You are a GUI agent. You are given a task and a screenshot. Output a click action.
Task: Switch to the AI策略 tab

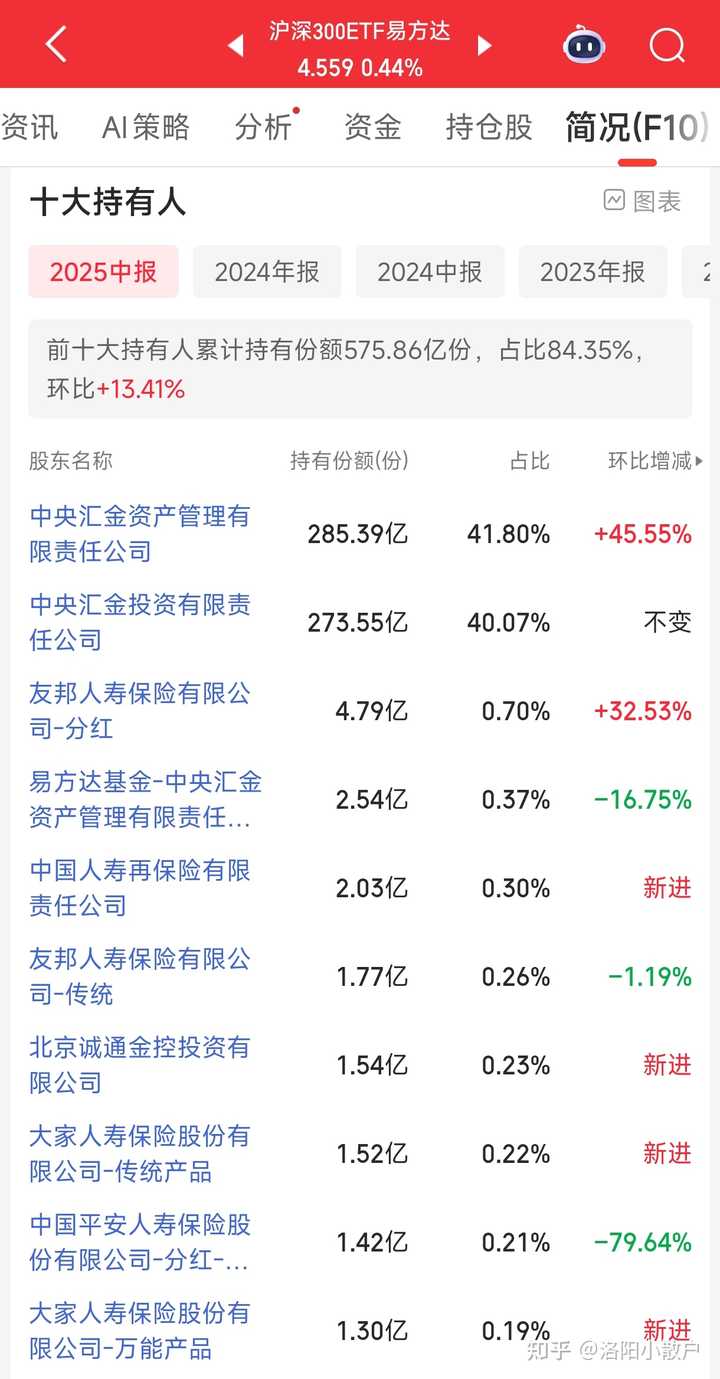pyautogui.click(x=146, y=127)
